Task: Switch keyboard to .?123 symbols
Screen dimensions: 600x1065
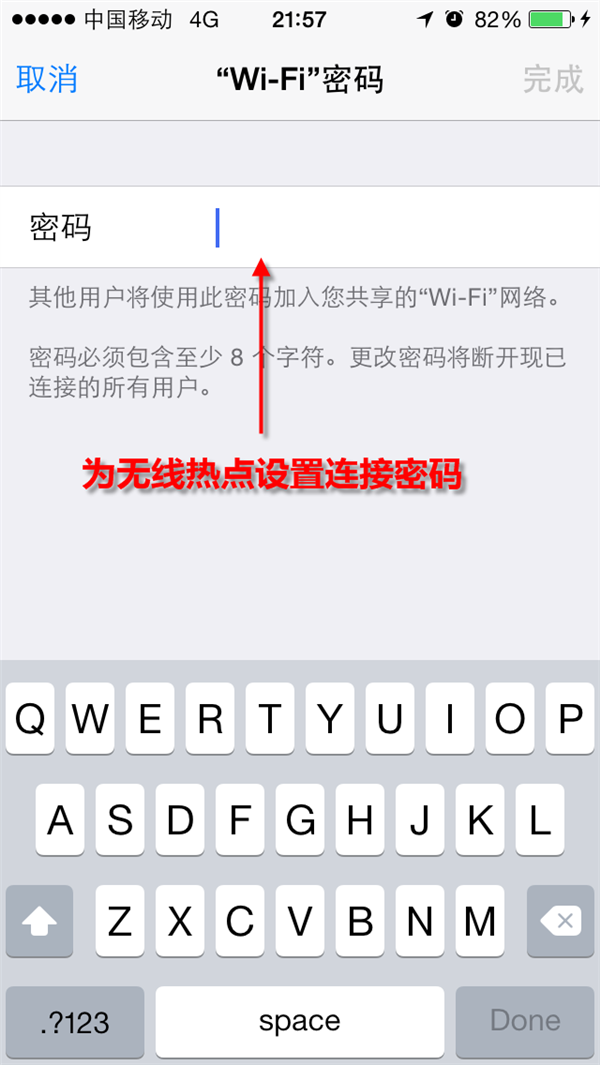Action: pyautogui.click(x=75, y=1021)
